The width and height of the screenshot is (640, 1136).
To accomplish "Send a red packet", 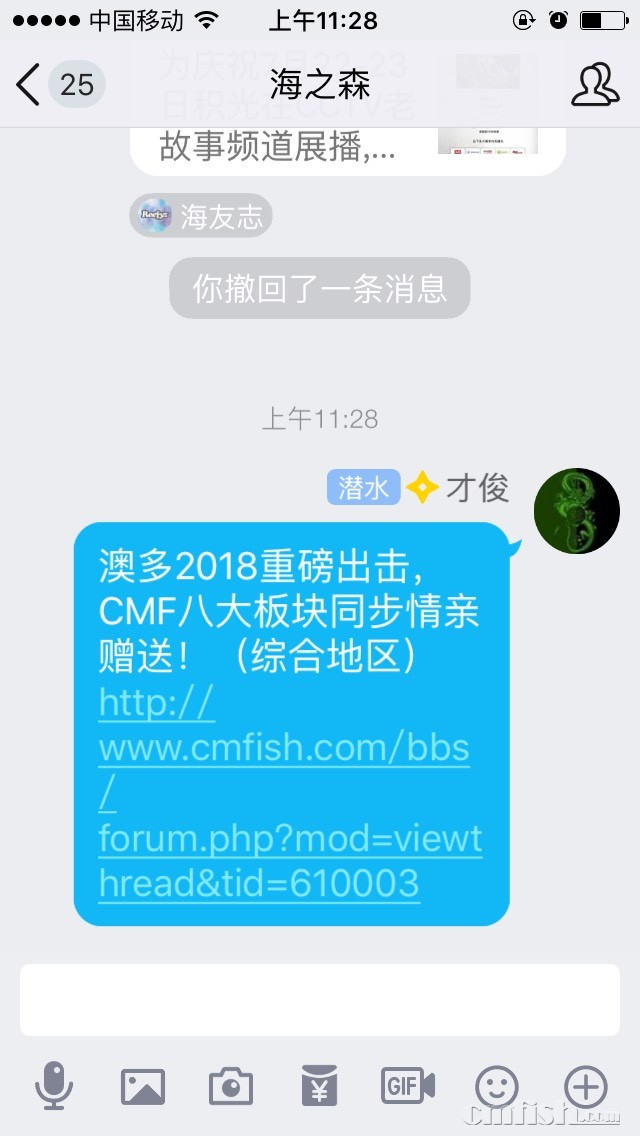I will click(319, 1086).
